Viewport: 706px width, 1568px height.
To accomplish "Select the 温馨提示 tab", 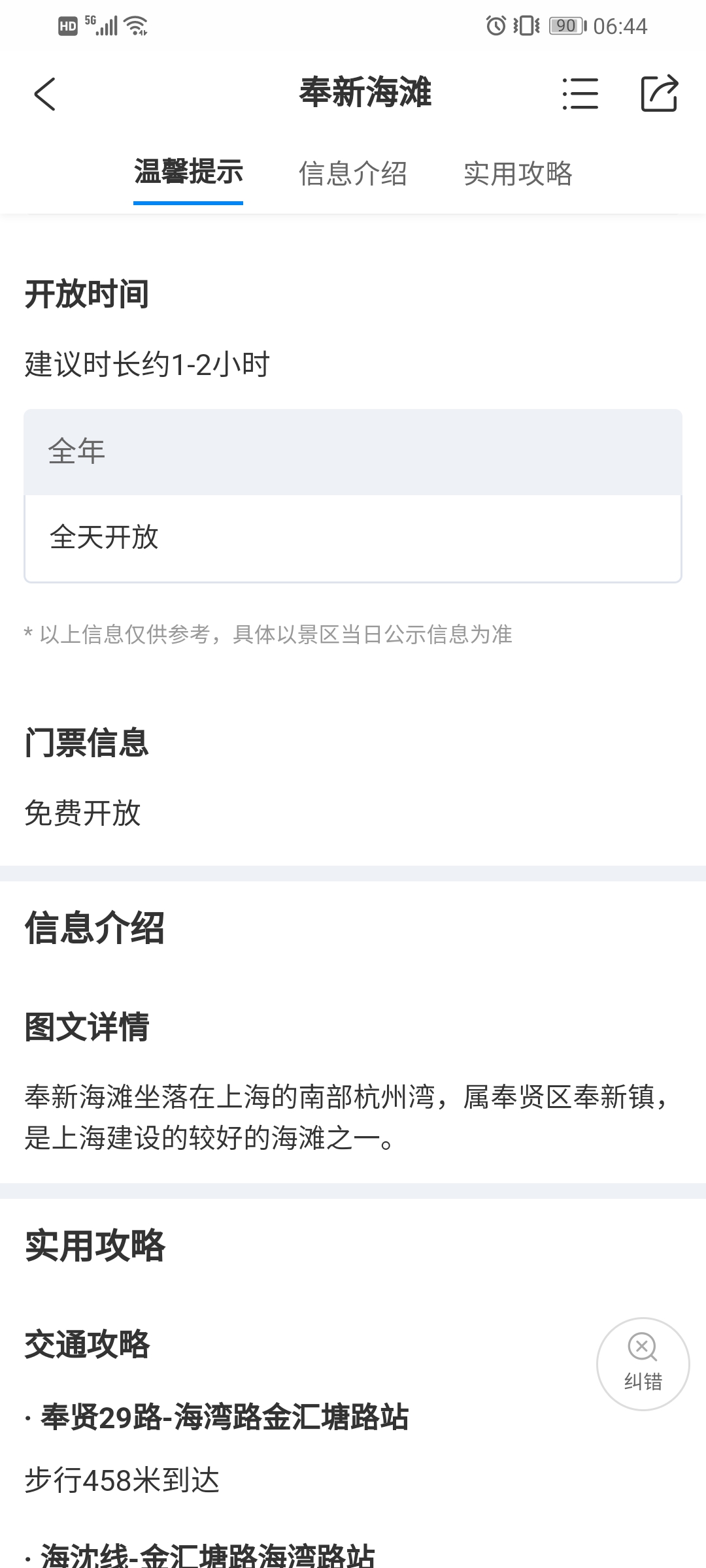I will 188,172.
